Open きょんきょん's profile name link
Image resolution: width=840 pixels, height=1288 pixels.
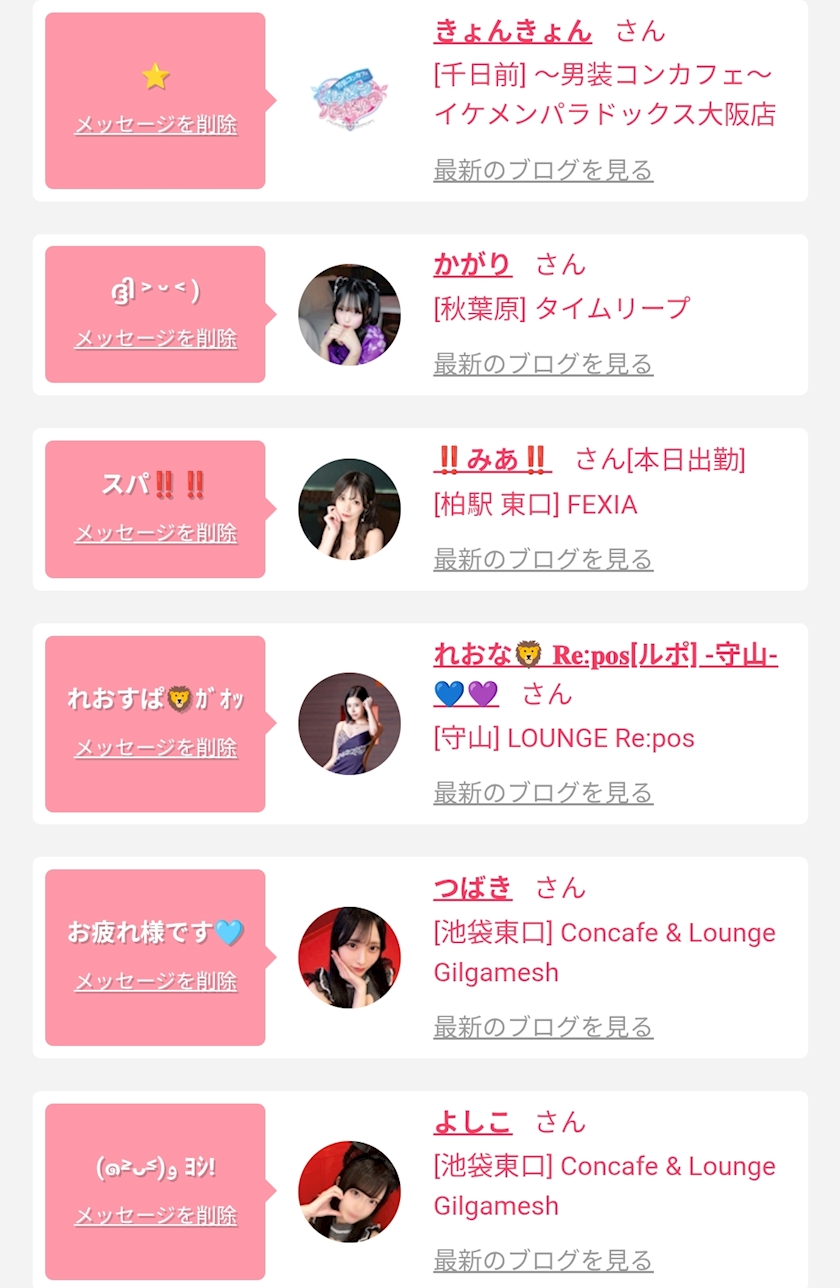click(513, 31)
